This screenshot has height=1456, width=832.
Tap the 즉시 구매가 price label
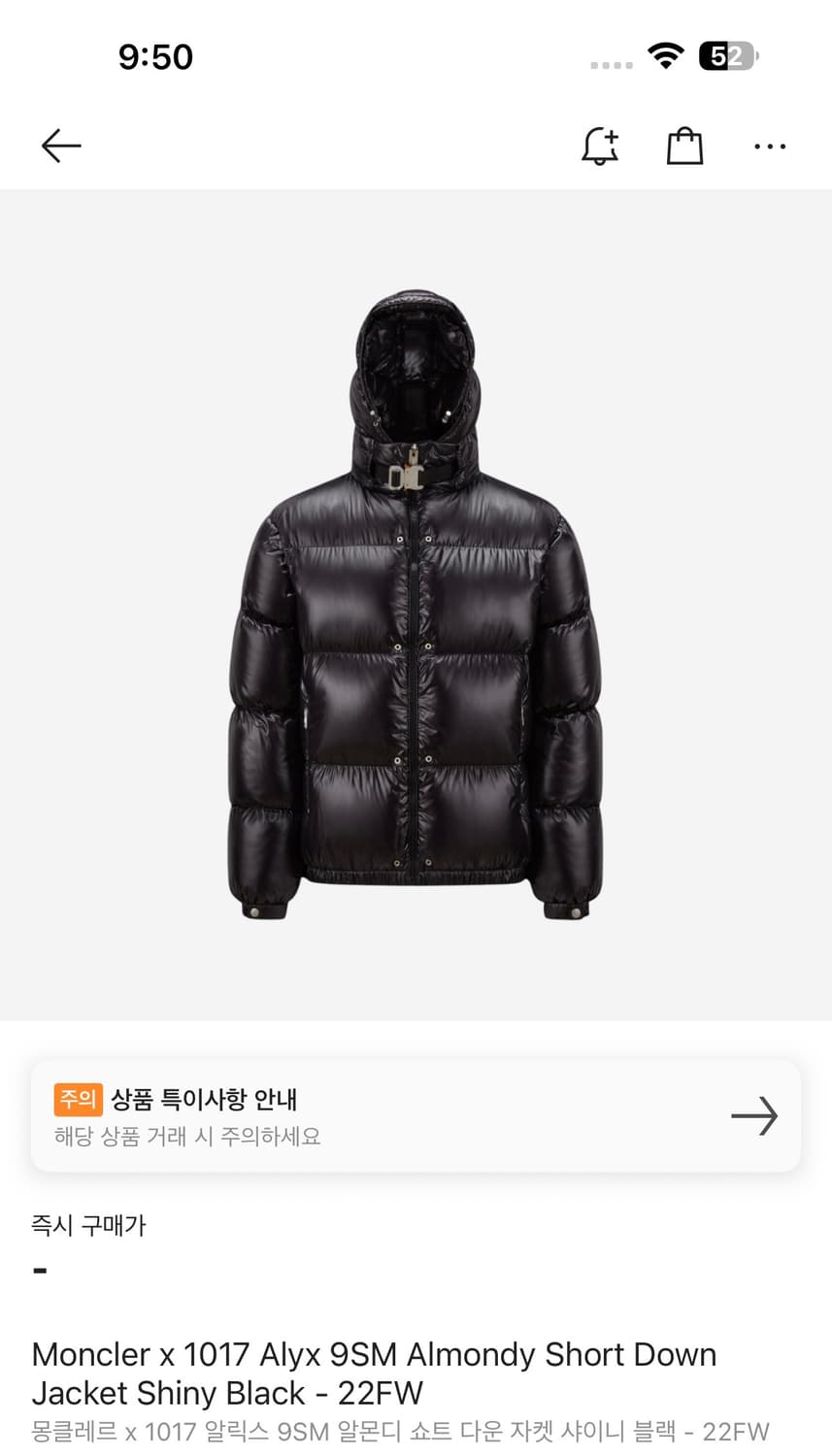tap(88, 1225)
